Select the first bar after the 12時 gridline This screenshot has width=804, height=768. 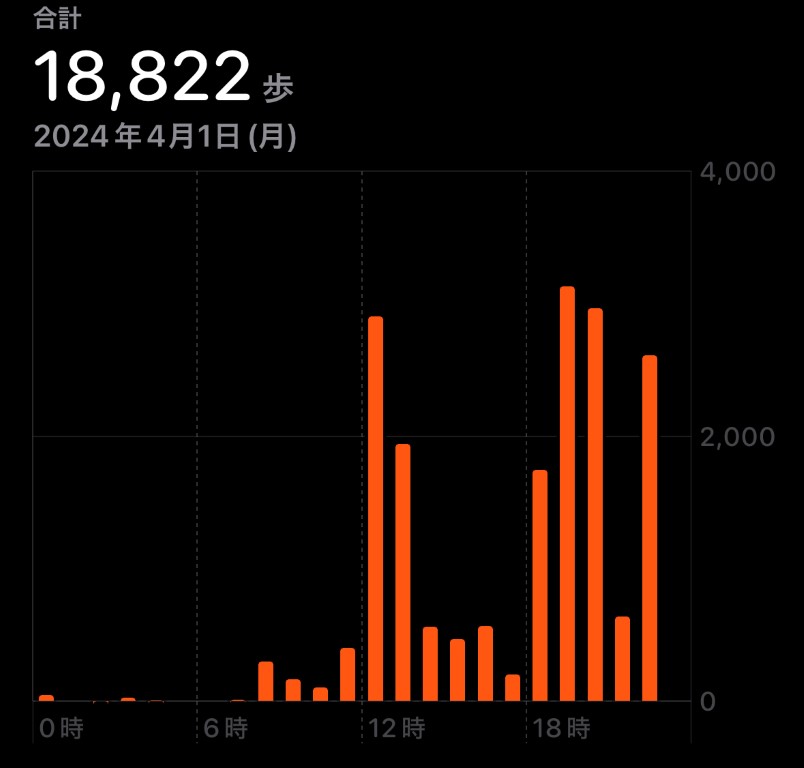coord(376,508)
